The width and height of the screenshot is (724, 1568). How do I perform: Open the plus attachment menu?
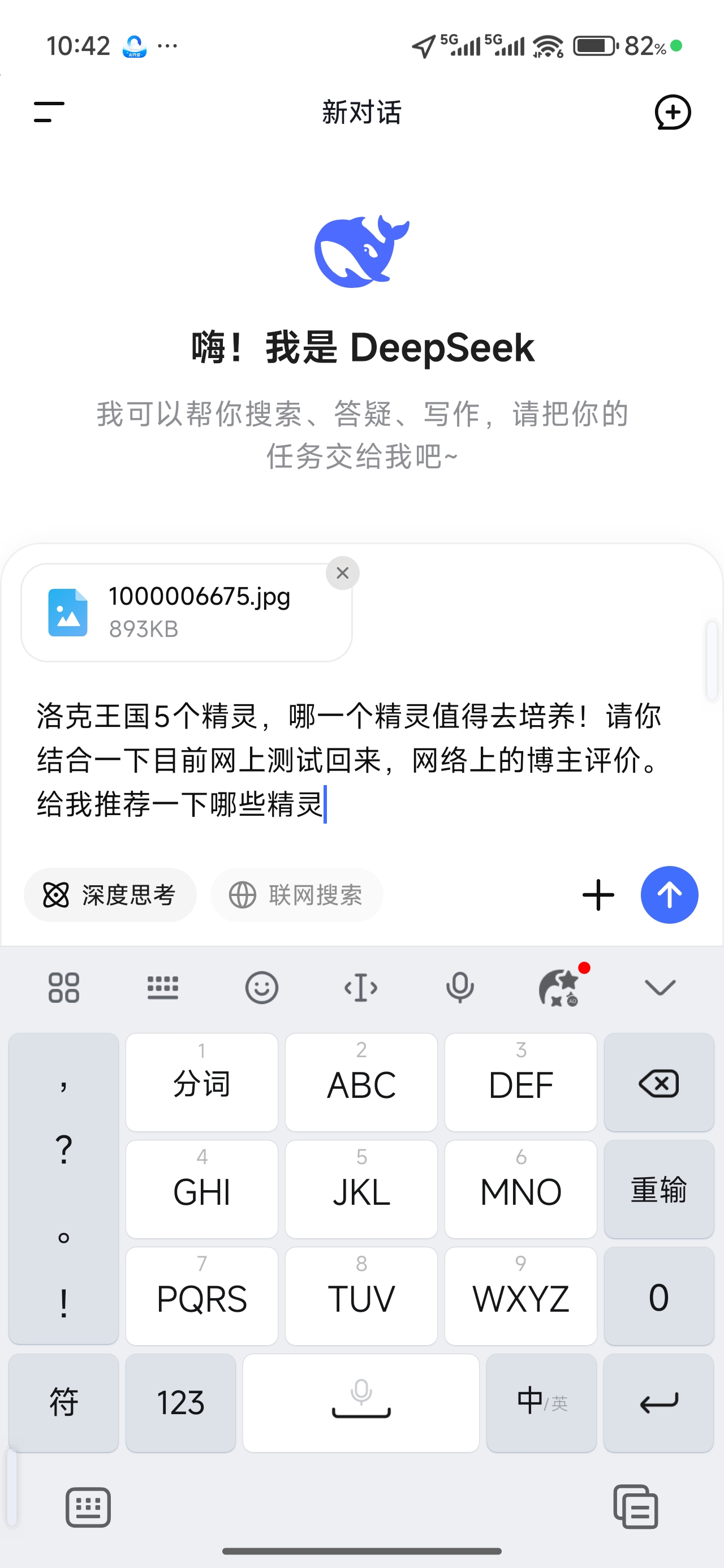[598, 895]
